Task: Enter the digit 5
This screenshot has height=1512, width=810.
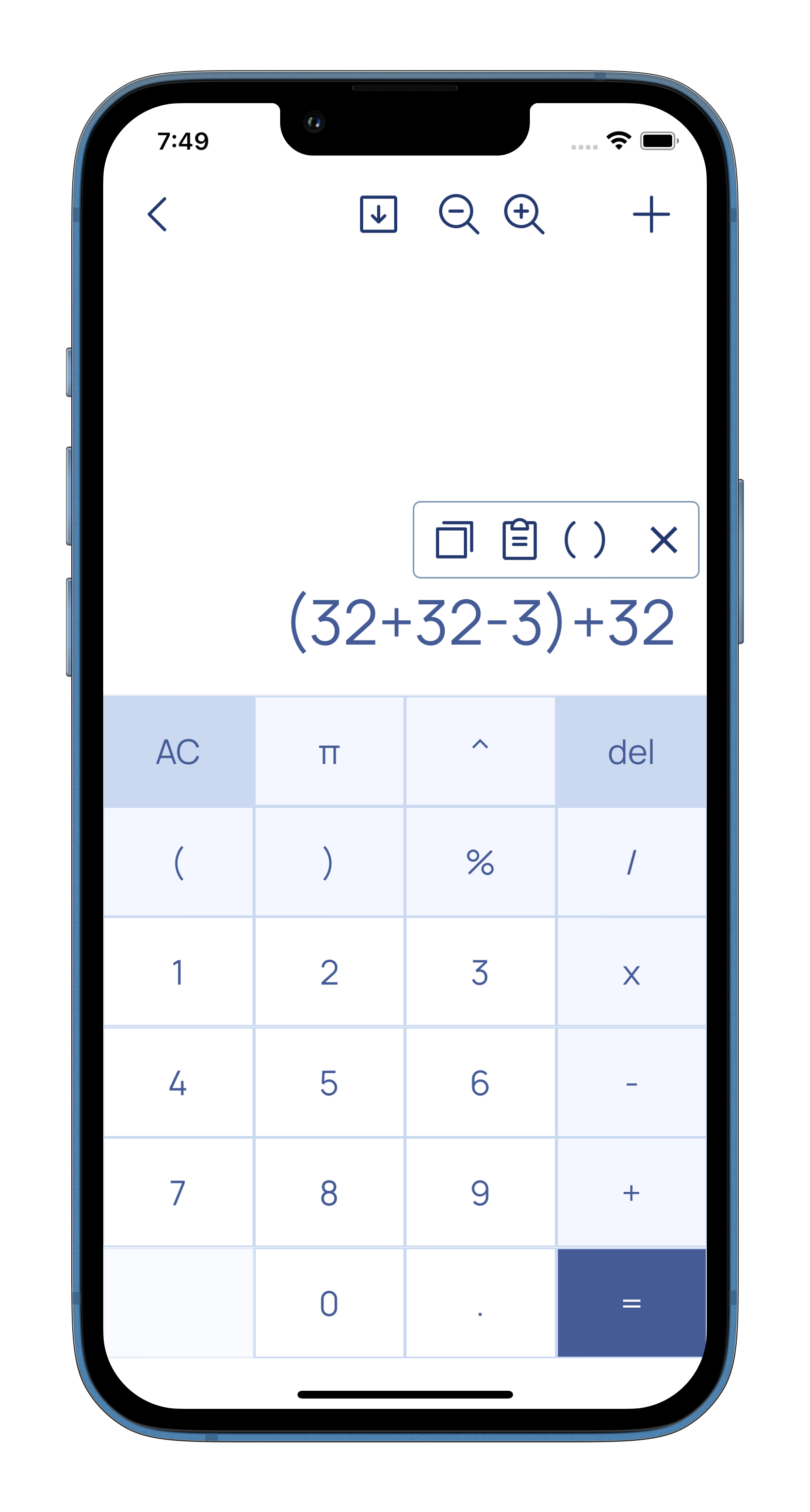Action: coord(329,1083)
